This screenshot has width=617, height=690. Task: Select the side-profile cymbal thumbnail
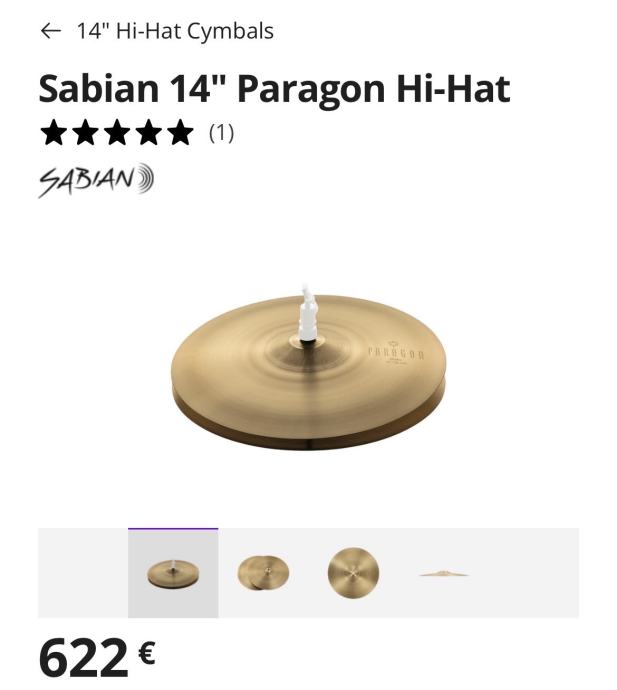click(443, 573)
